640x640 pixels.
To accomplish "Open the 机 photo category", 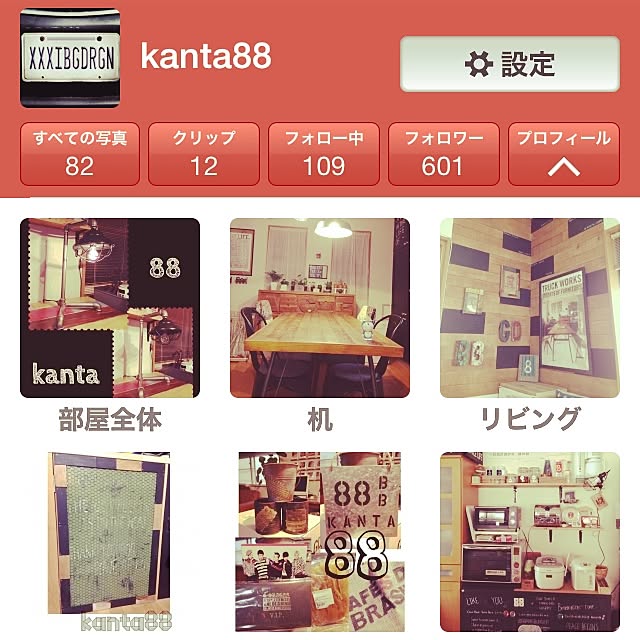I will tap(320, 308).
